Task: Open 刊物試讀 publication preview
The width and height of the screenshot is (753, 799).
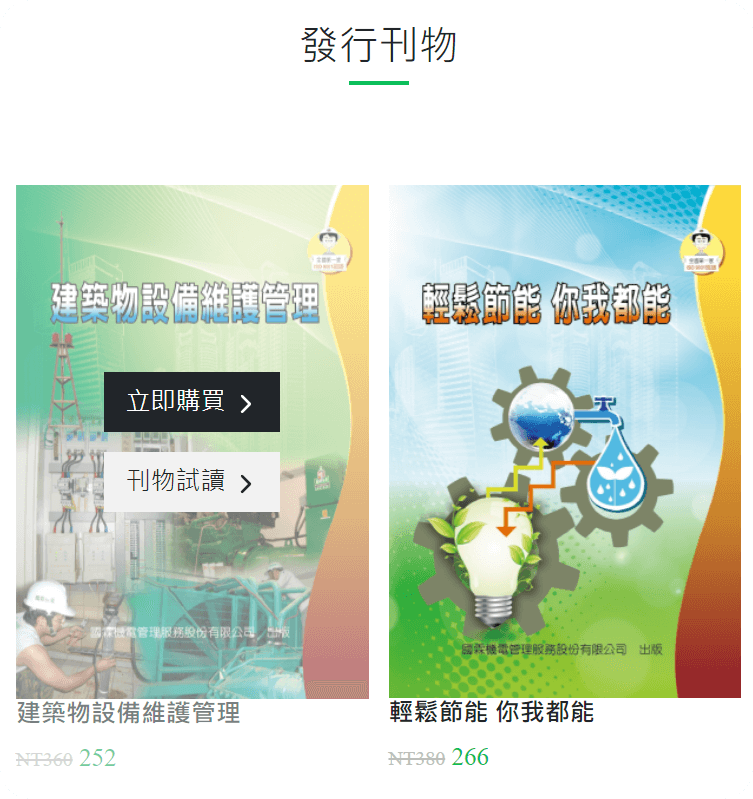Action: pyautogui.click(x=191, y=482)
